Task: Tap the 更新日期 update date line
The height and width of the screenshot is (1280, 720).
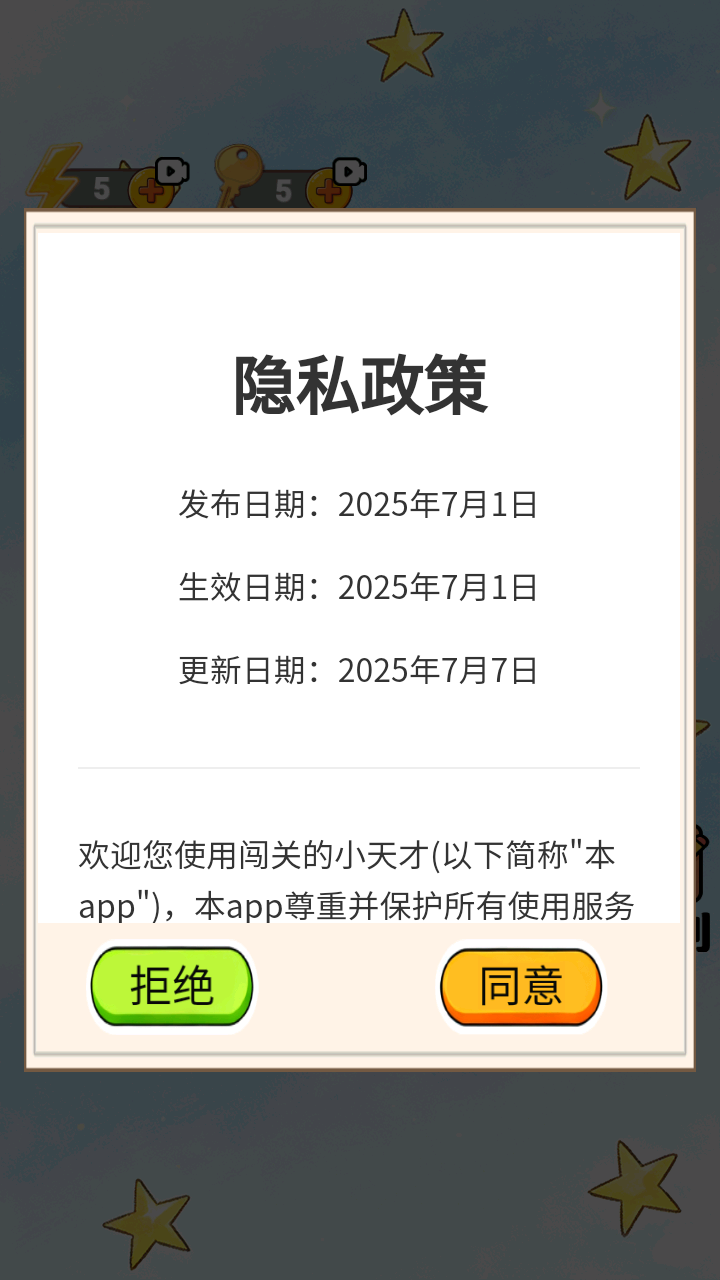Action: (x=358, y=670)
